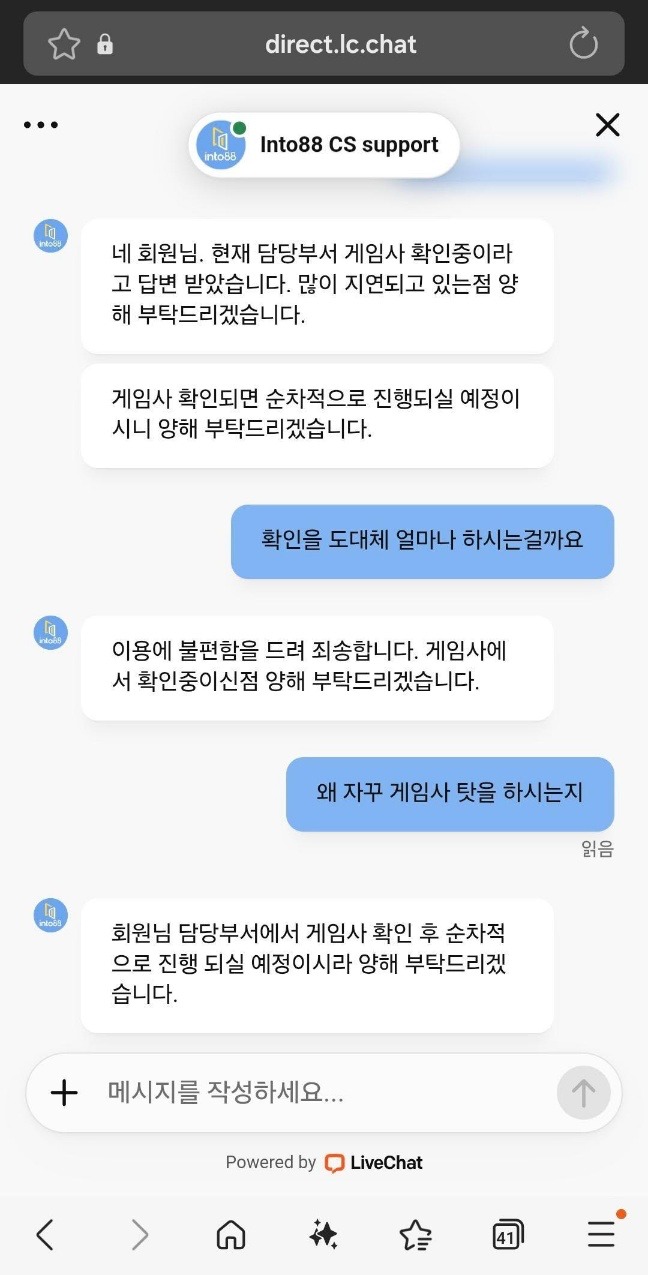The image size is (648, 1275).
Task: Go to the browser home page
Action: [230, 1235]
